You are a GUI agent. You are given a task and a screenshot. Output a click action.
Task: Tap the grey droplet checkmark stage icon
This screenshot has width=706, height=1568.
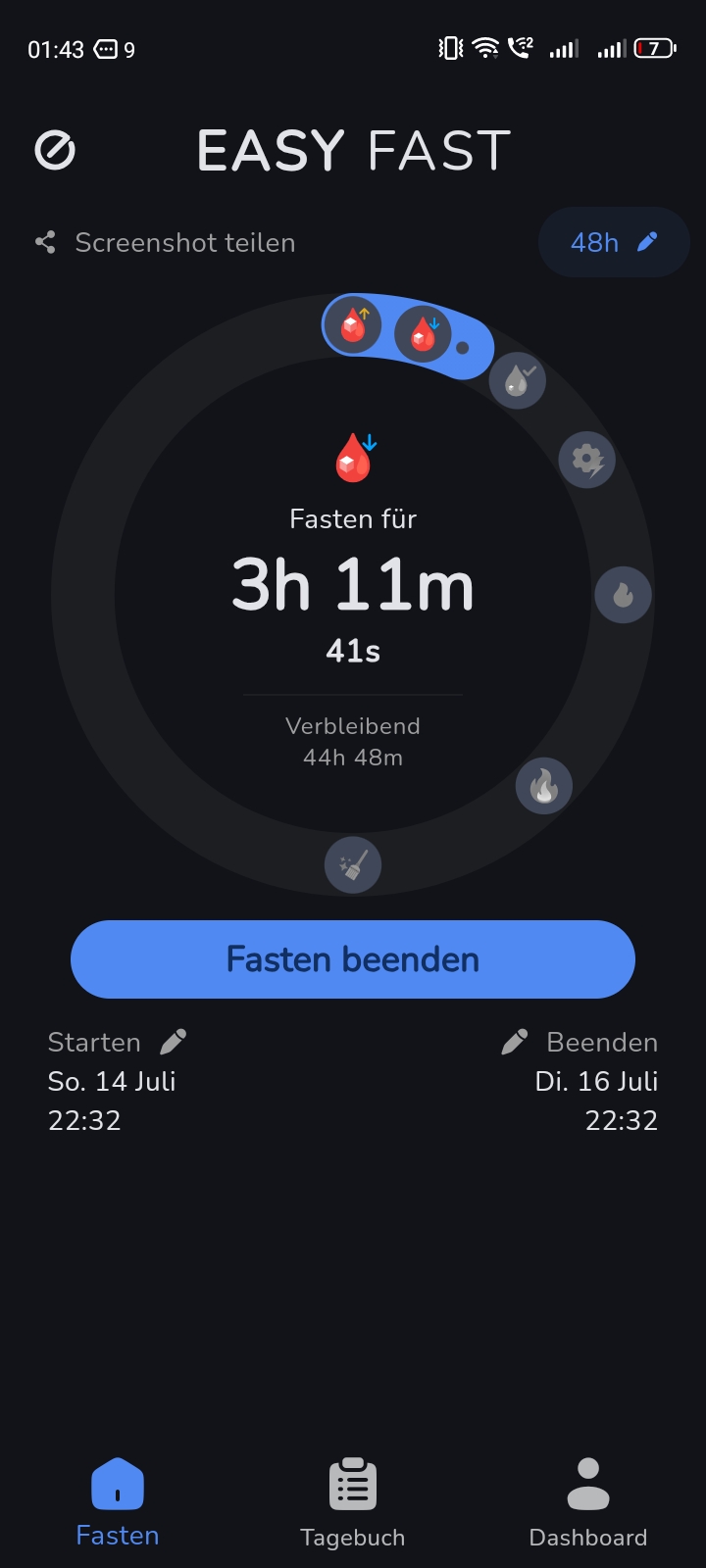pos(518,380)
